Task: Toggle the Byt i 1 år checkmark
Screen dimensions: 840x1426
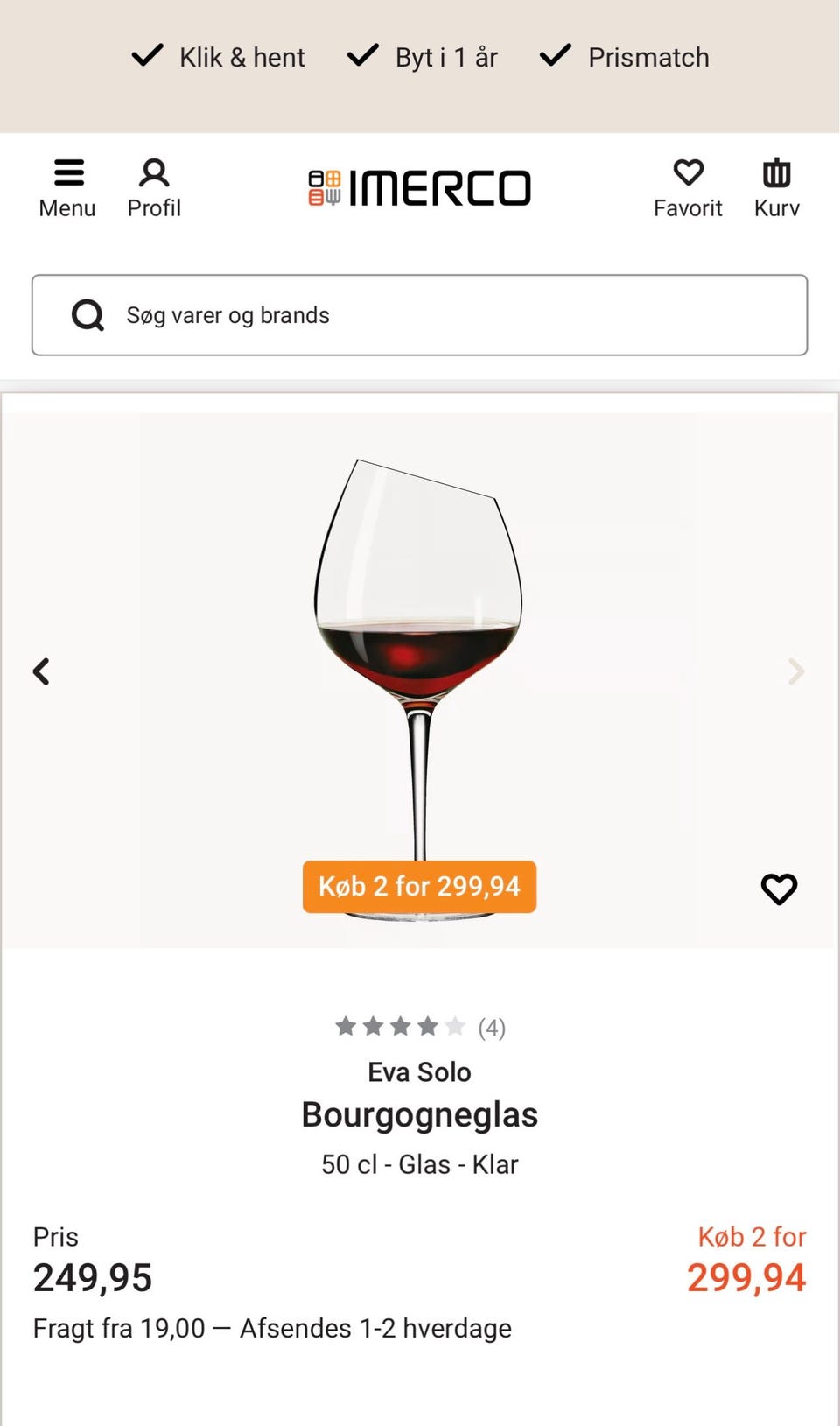Action: point(360,55)
